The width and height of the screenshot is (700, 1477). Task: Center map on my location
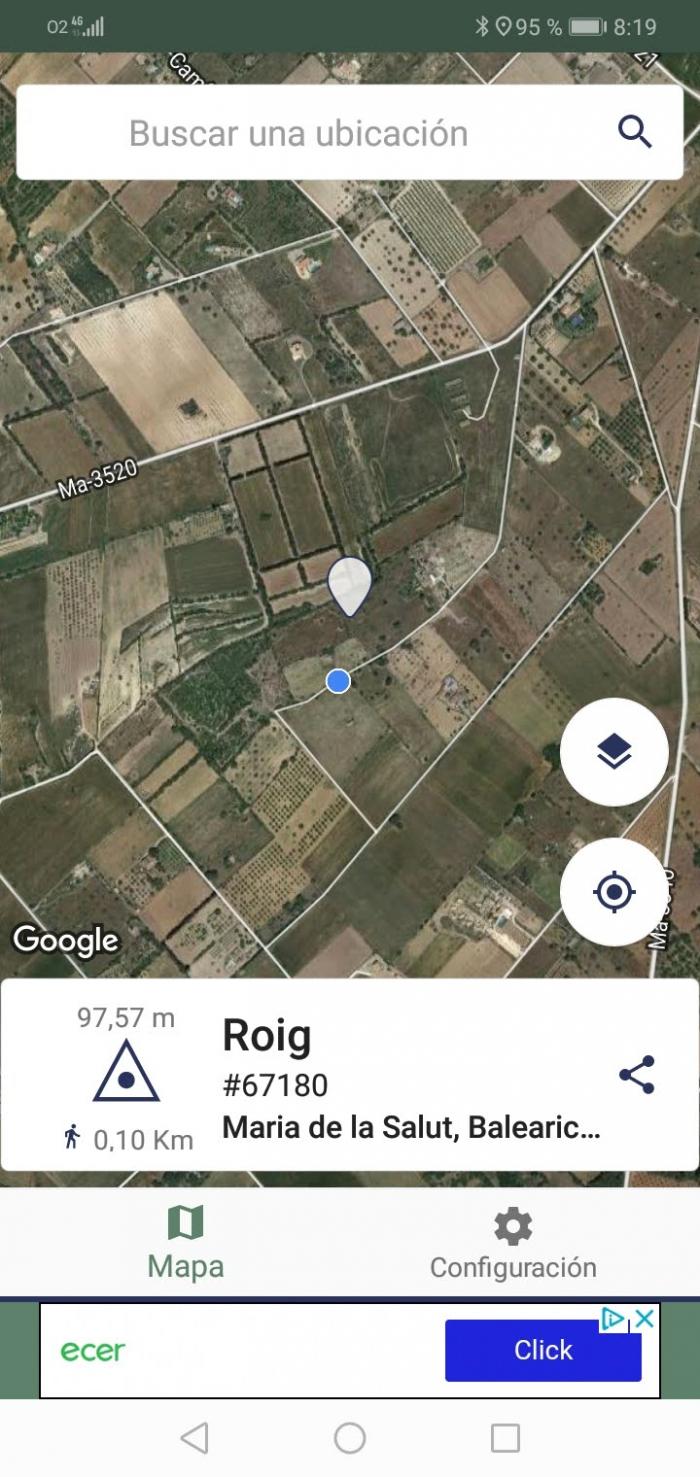[x=614, y=892]
